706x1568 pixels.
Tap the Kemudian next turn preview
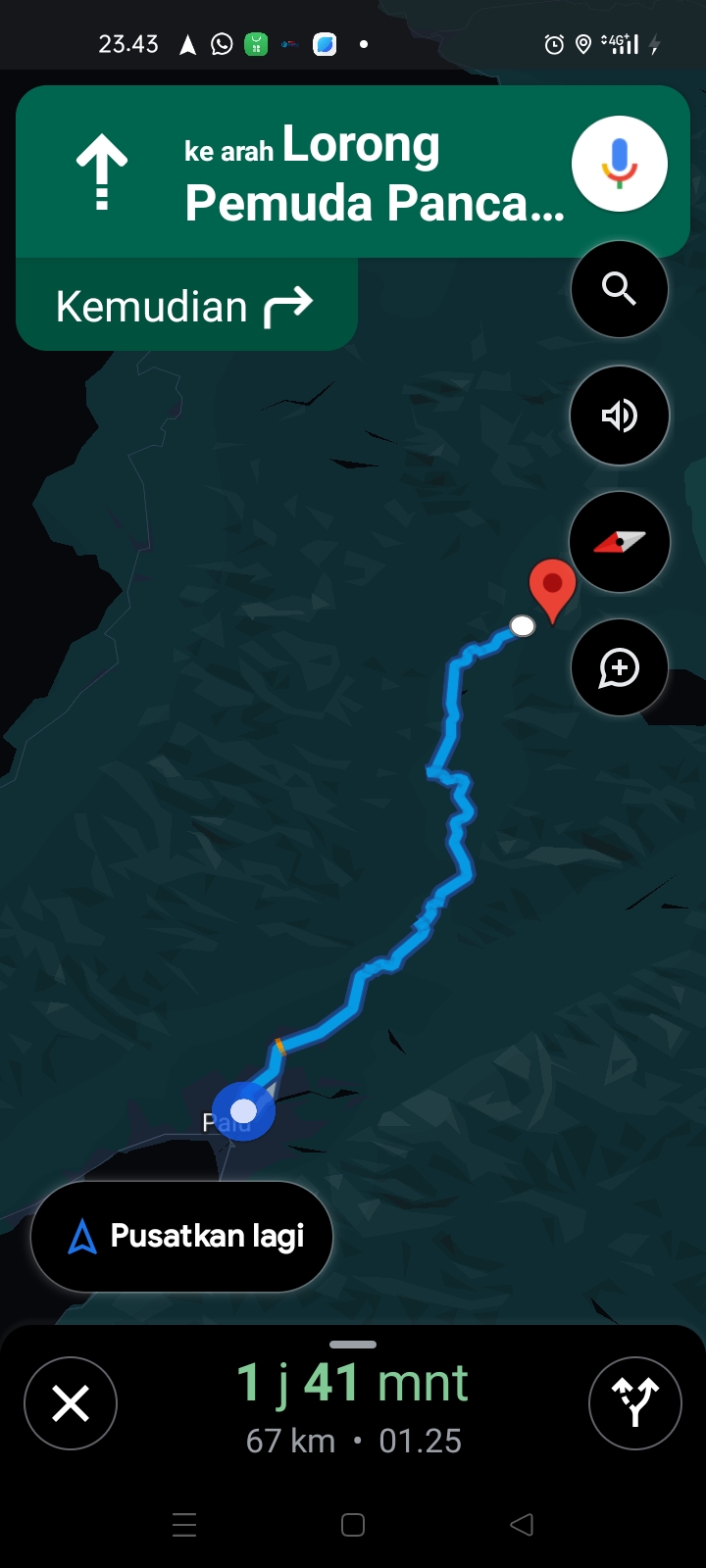click(x=186, y=306)
